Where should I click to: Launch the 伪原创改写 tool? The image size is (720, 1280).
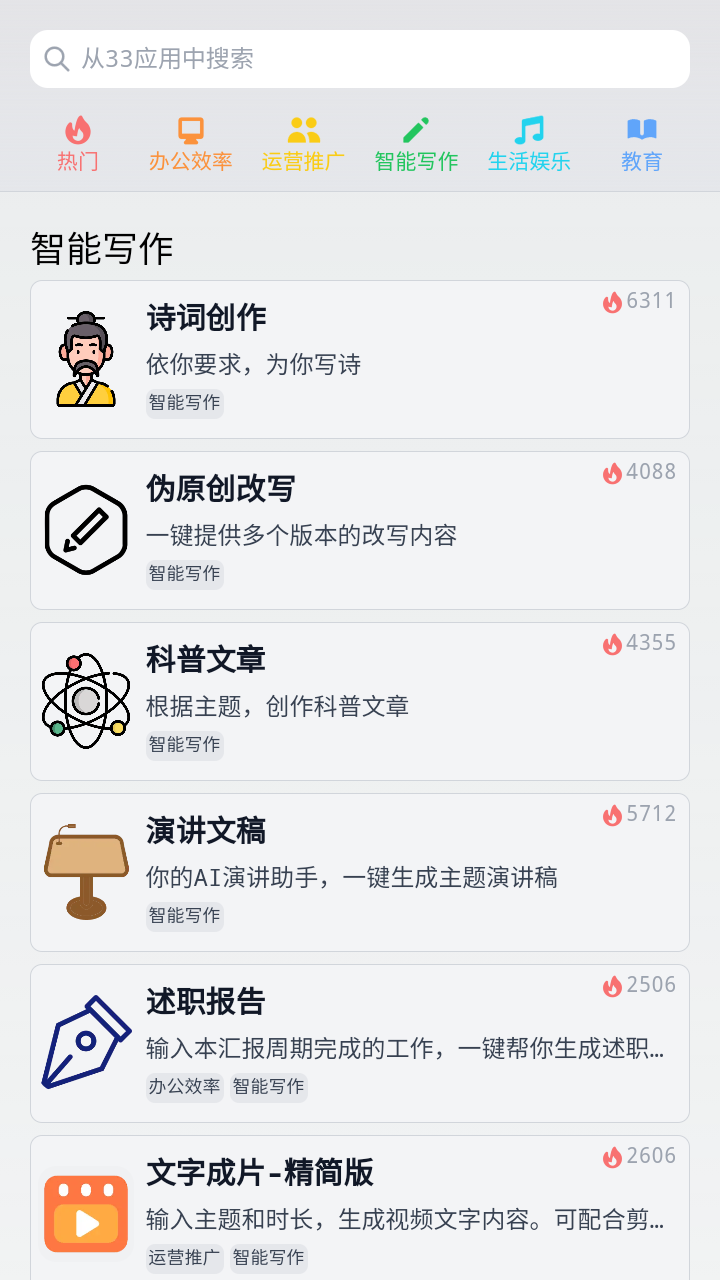pyautogui.click(x=360, y=530)
